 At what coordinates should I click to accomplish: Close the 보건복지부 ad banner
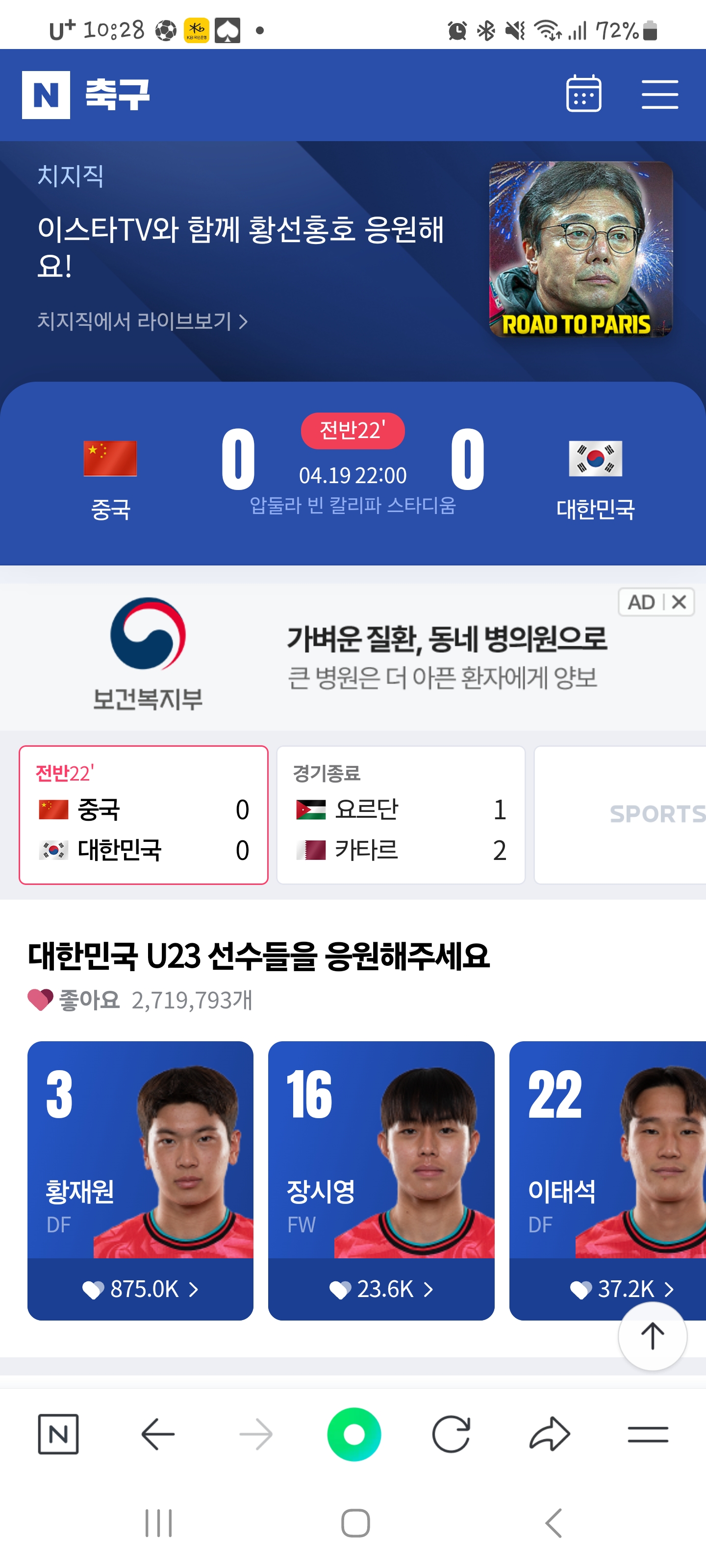679,602
